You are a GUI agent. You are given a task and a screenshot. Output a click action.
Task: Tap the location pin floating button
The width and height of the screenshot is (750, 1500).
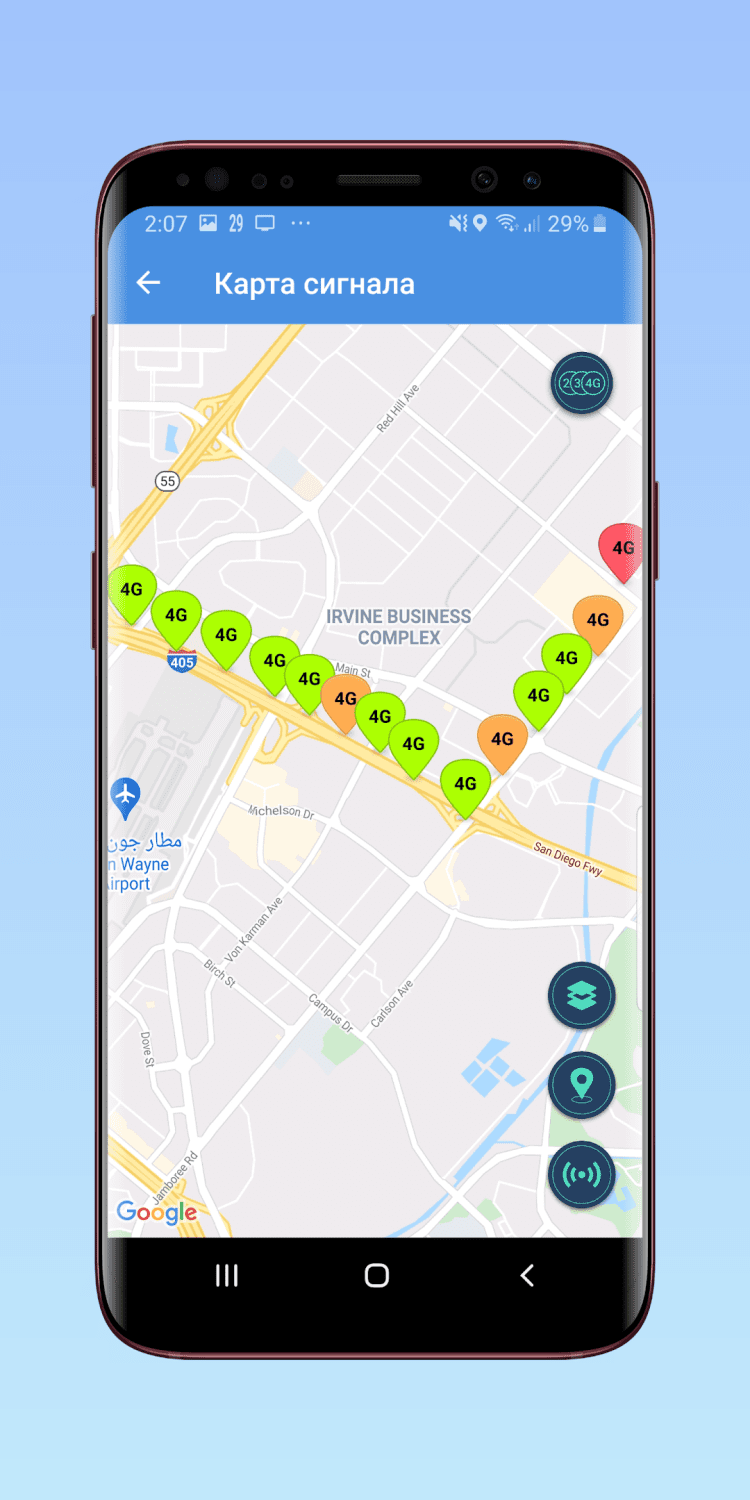[x=582, y=1085]
